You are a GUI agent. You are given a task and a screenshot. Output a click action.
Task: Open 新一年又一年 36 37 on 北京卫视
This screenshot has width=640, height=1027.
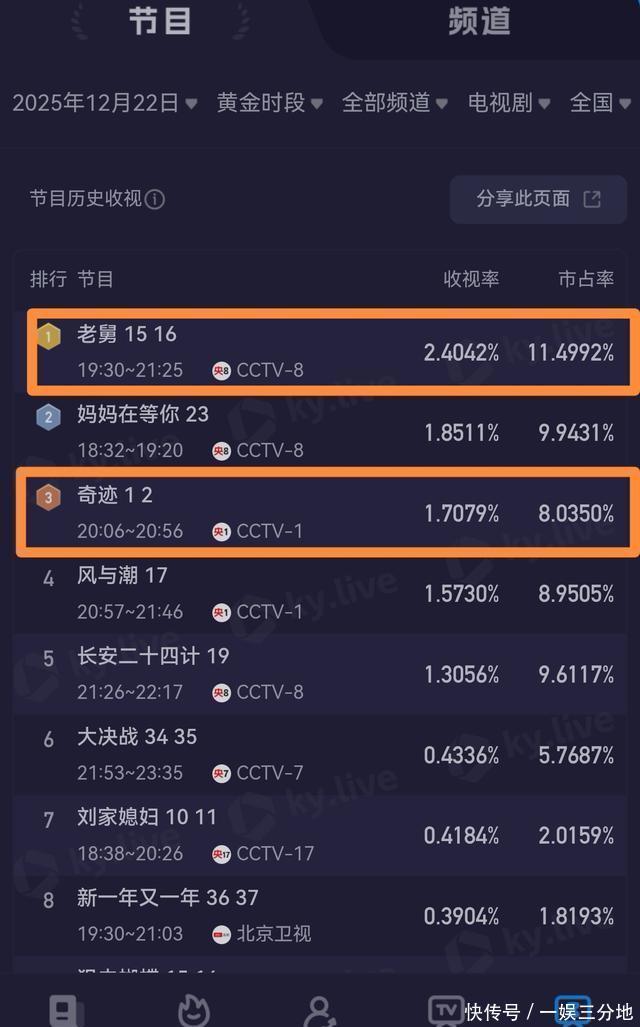coord(320,916)
